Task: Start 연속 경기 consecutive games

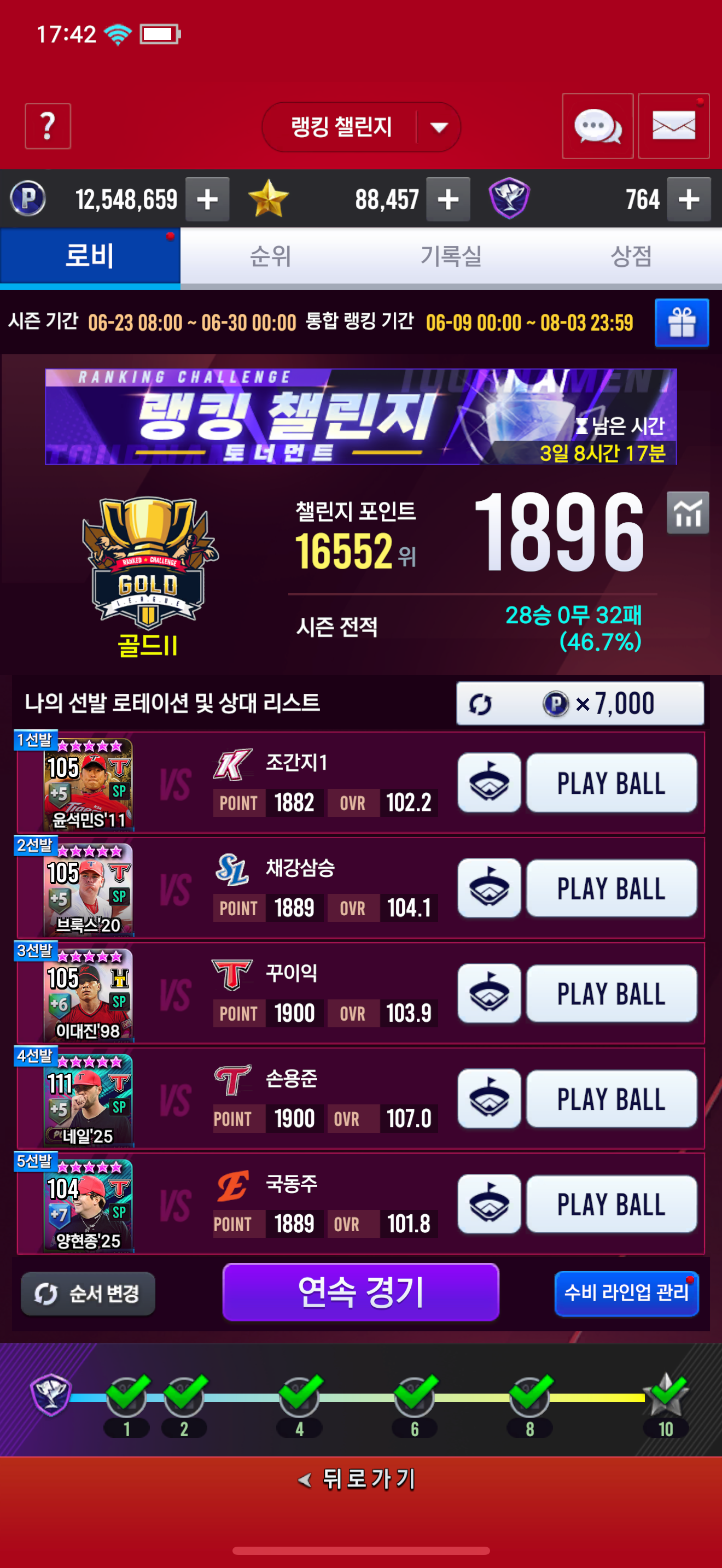Action: click(x=361, y=1292)
